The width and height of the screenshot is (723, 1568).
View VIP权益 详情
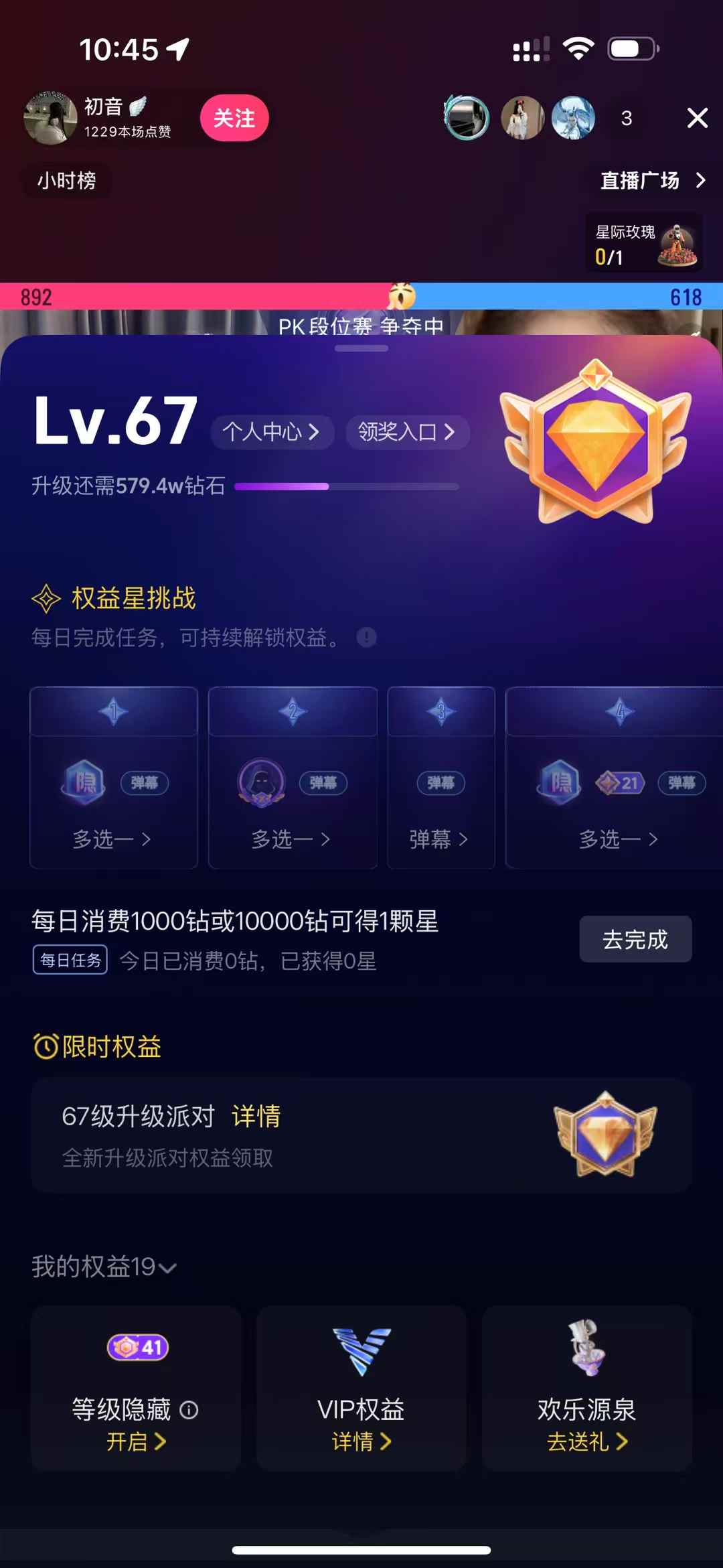coord(361,1441)
